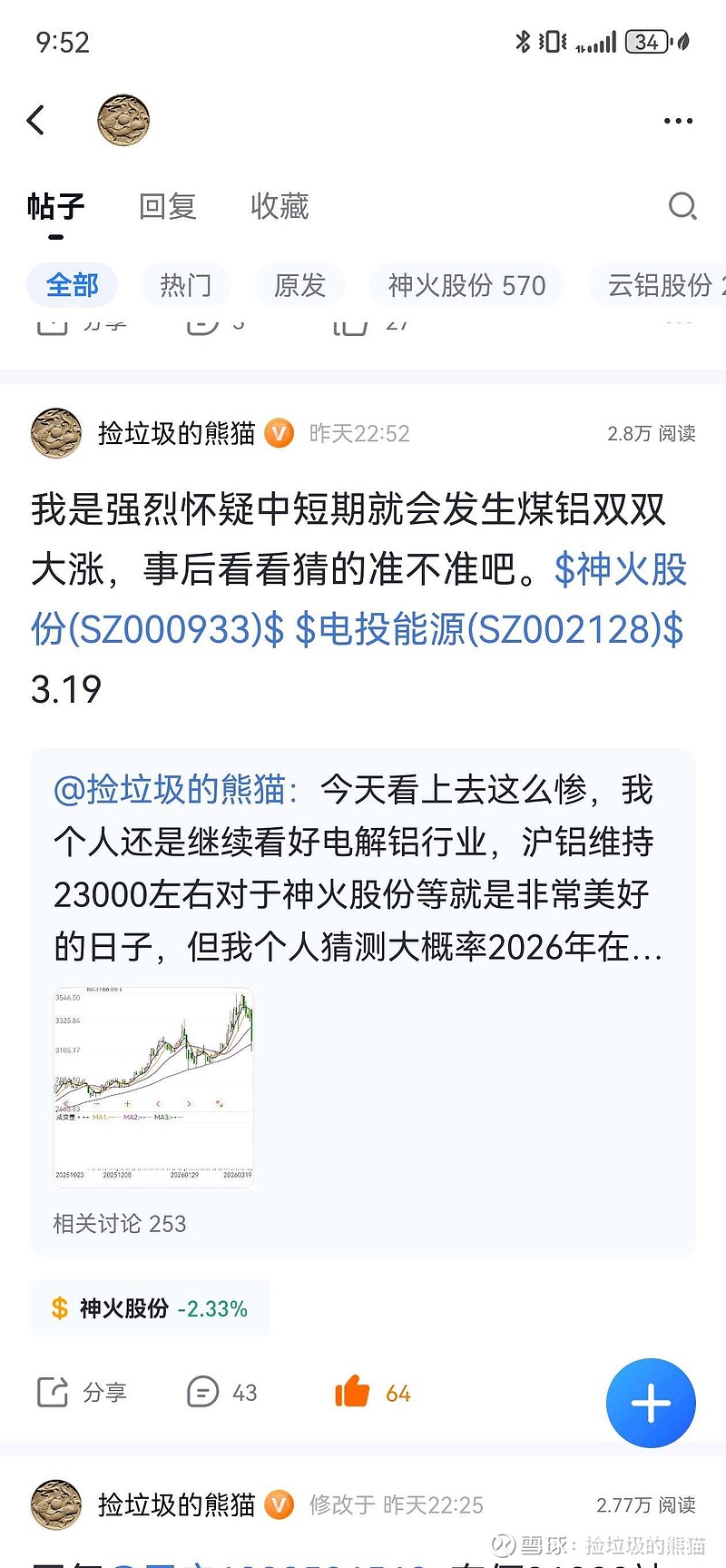Activate the 全部 filter chip
The image size is (726, 1568).
72,285
